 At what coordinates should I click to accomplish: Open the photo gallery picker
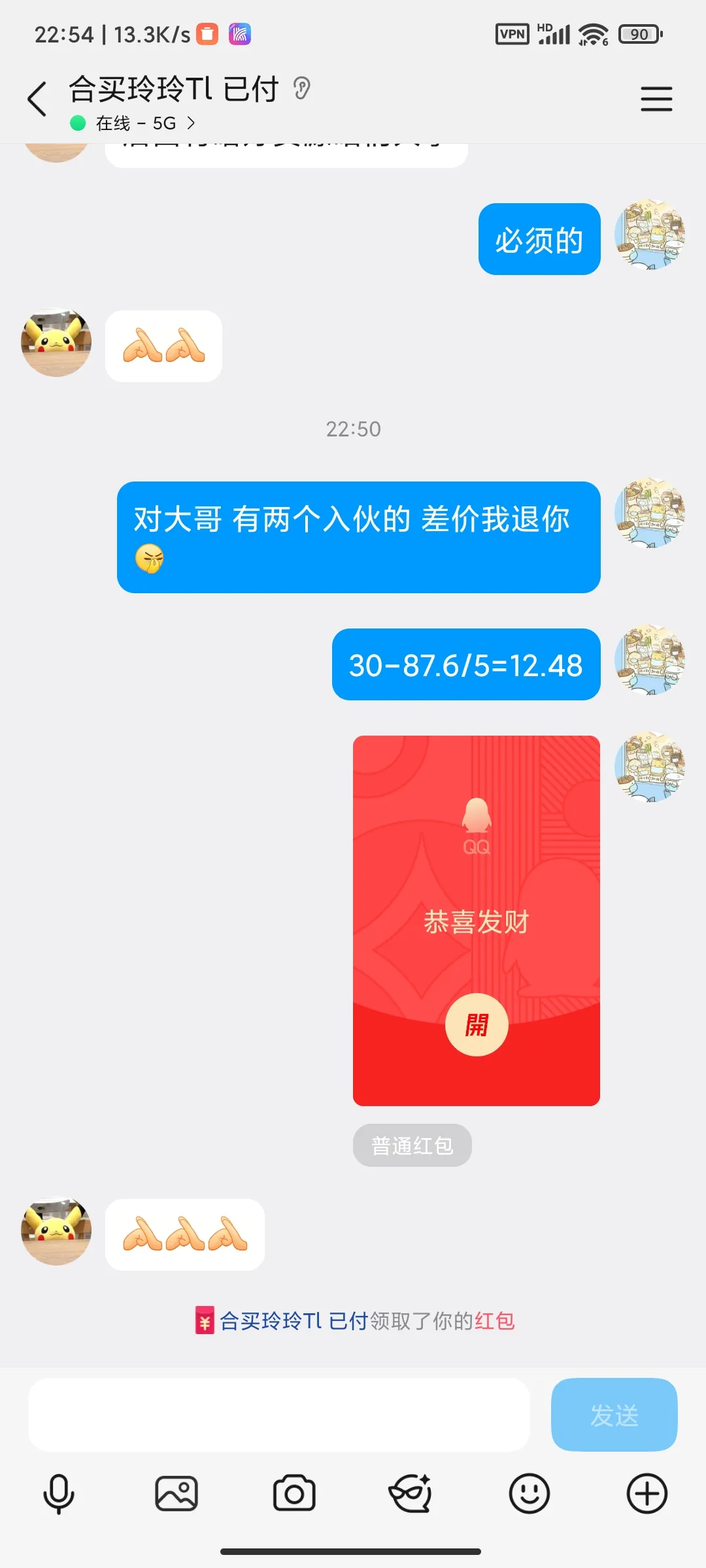coord(176,1494)
